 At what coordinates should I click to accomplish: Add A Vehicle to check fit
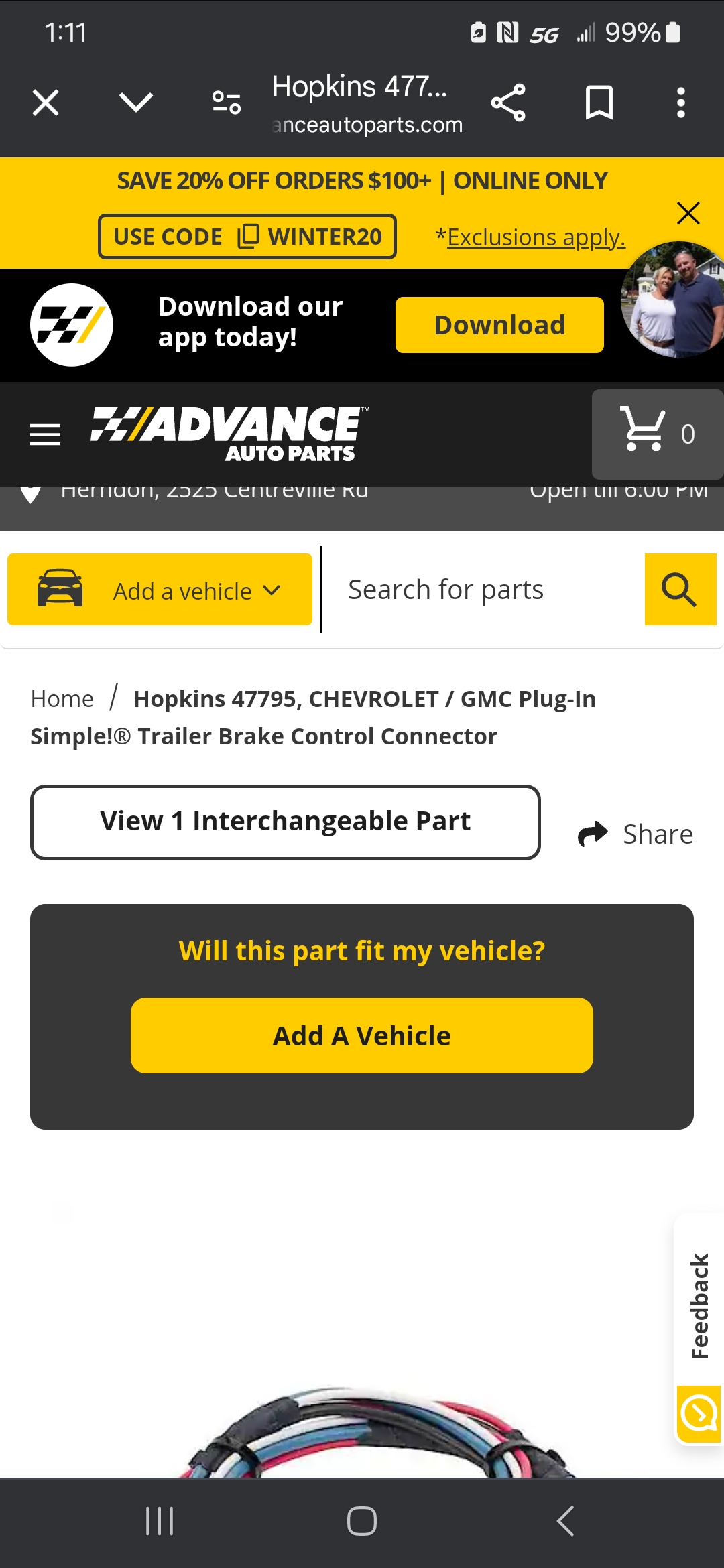[362, 1036]
